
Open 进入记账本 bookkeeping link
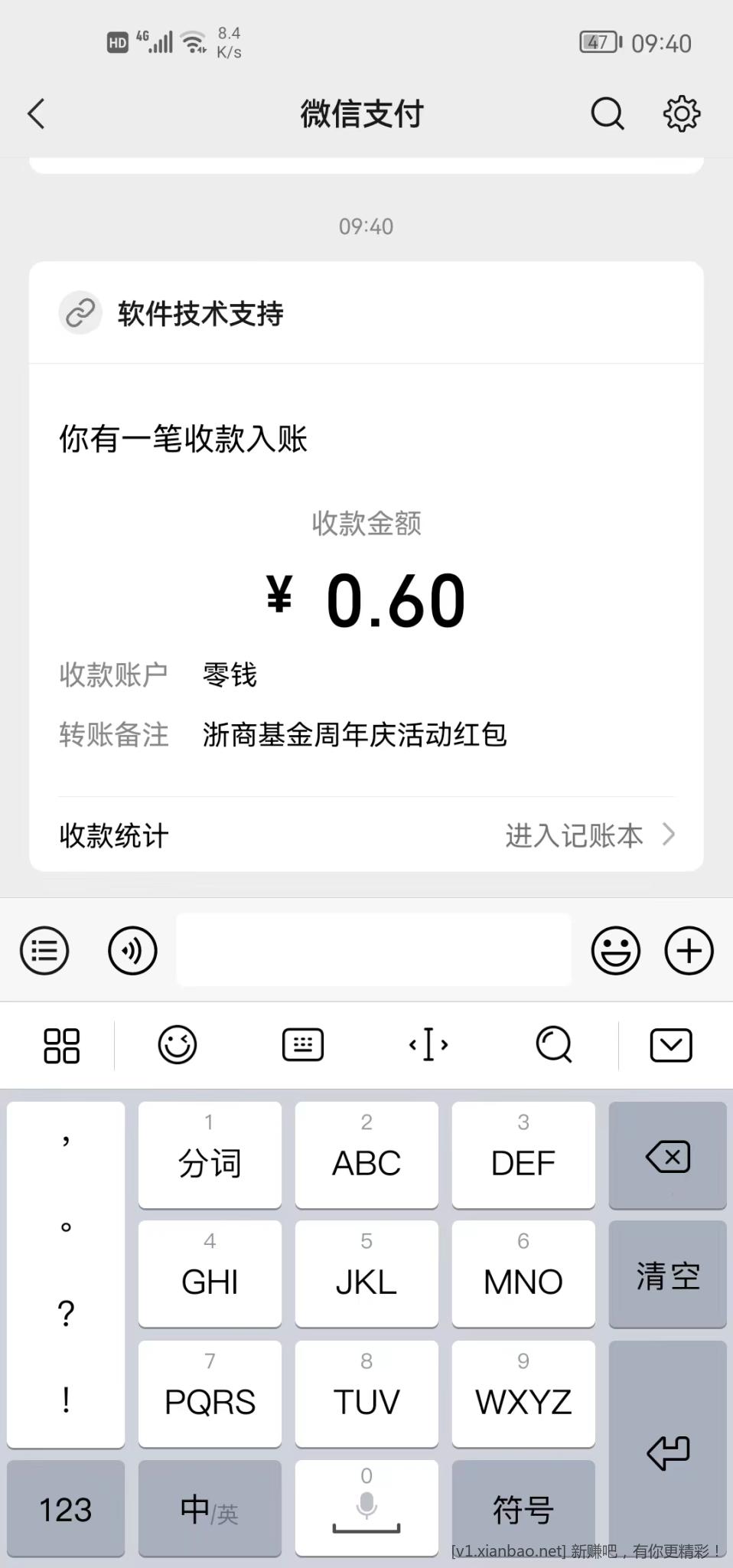[x=589, y=835]
